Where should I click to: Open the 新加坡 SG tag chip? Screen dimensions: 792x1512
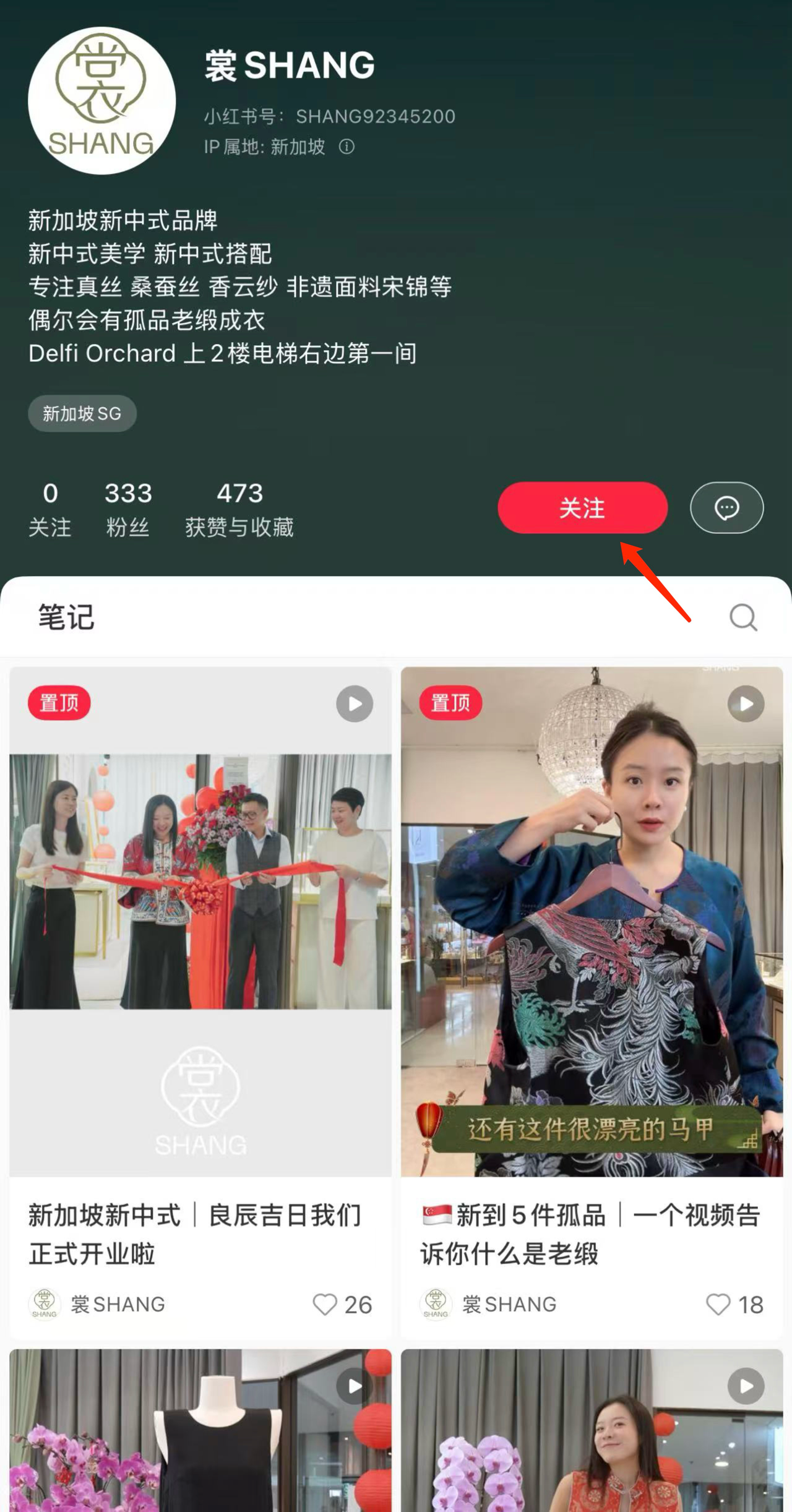(x=82, y=413)
